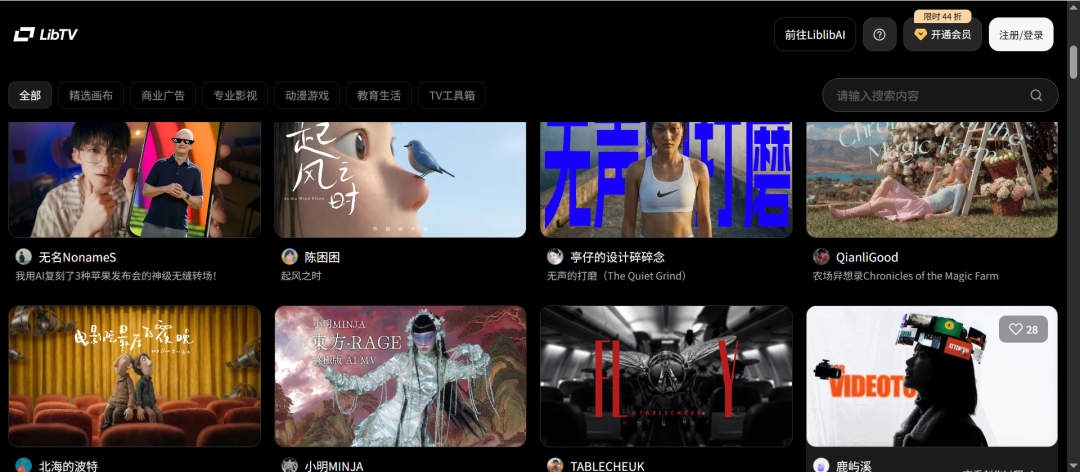
Task: Open 北海的波特's cinema puppets video
Action: (134, 375)
